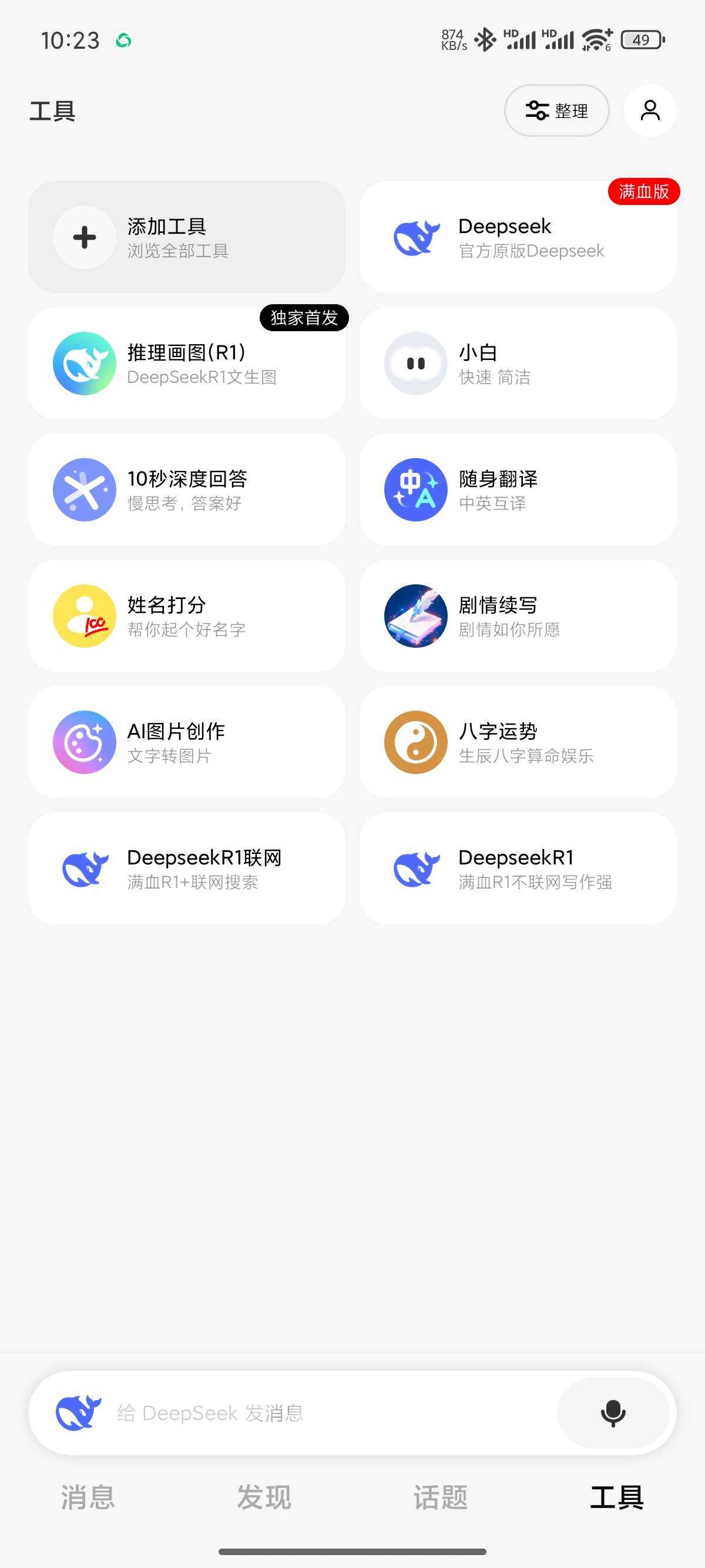Open 剧情续写 story tool

tap(518, 616)
